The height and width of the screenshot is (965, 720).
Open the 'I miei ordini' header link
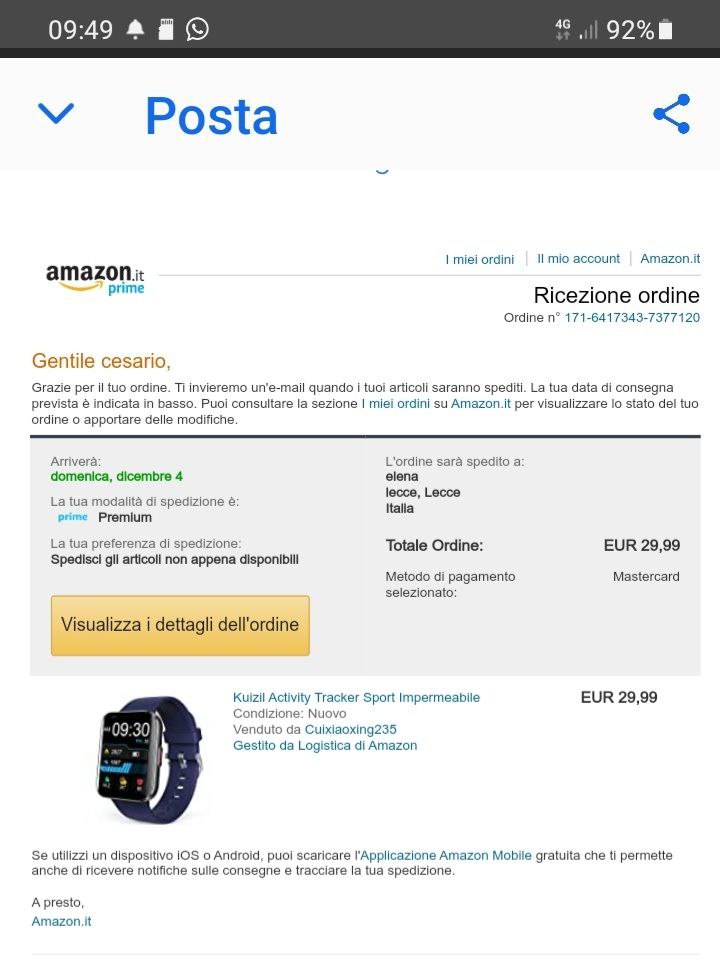tap(479, 259)
